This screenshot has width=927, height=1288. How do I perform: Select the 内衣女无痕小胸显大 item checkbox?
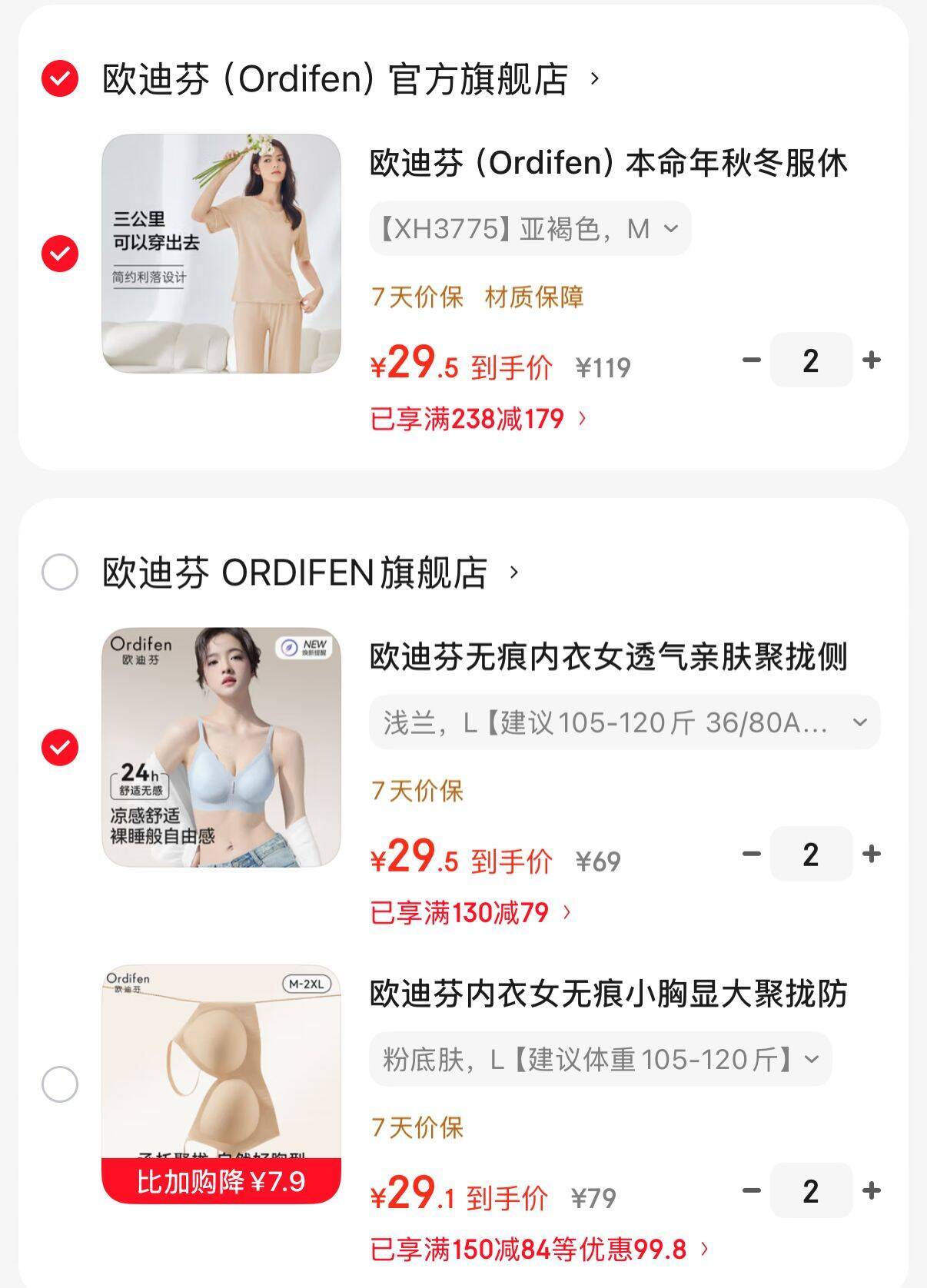60,1084
